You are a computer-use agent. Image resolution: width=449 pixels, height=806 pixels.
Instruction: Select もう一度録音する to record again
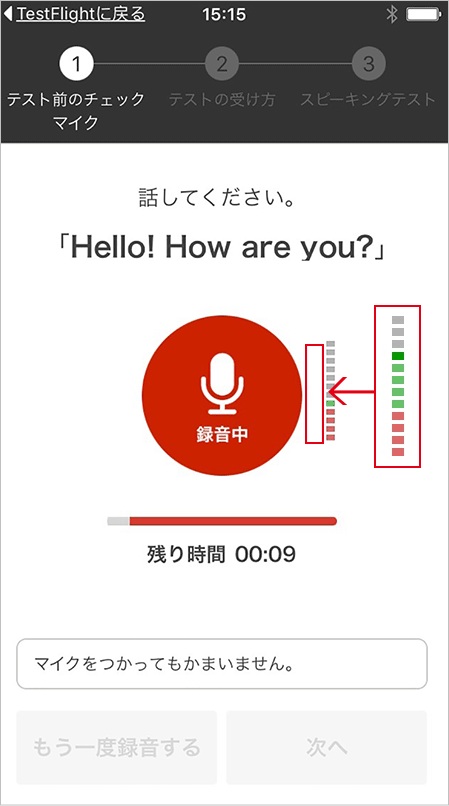point(117,747)
